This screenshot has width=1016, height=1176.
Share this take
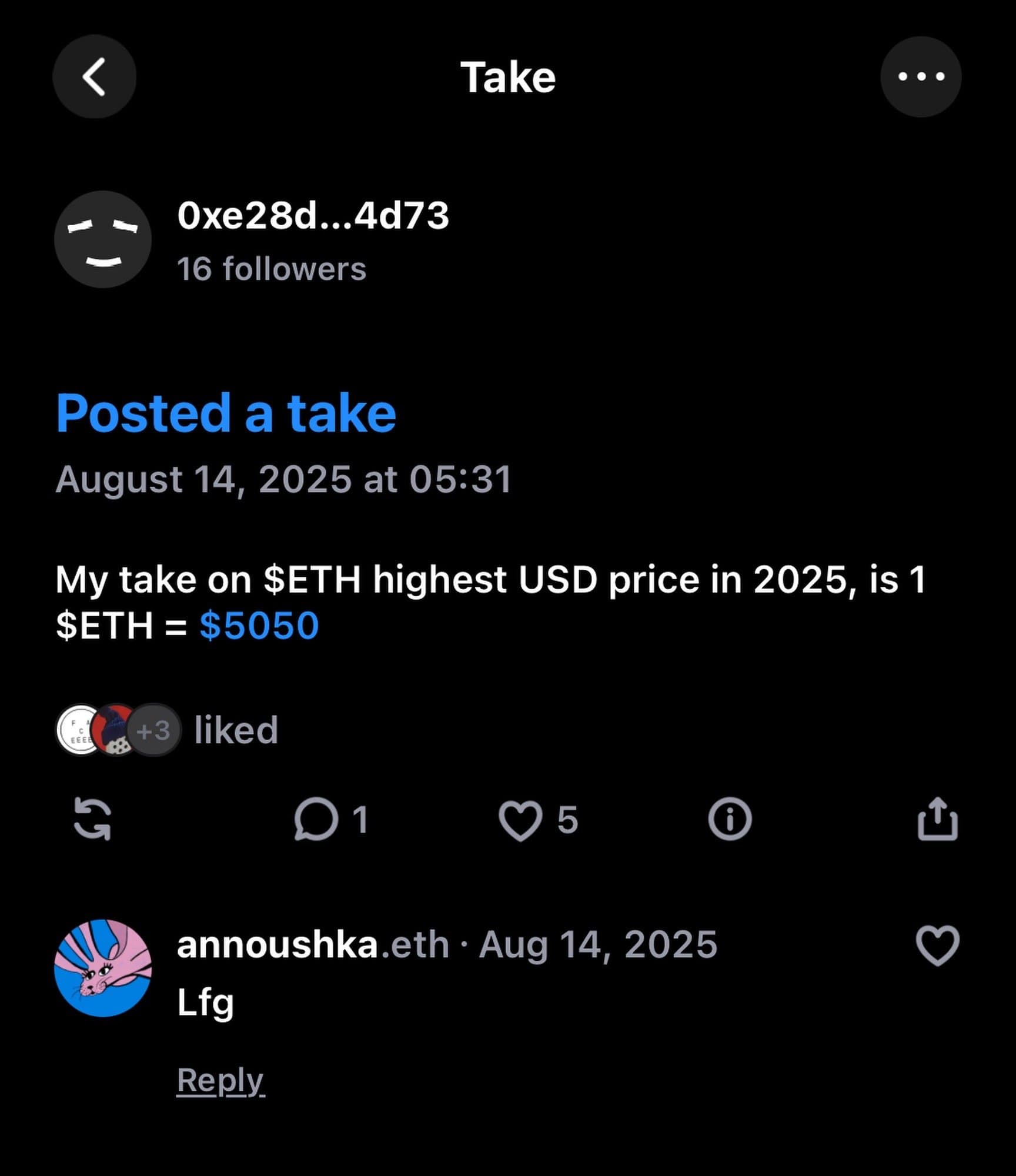pos(938,818)
